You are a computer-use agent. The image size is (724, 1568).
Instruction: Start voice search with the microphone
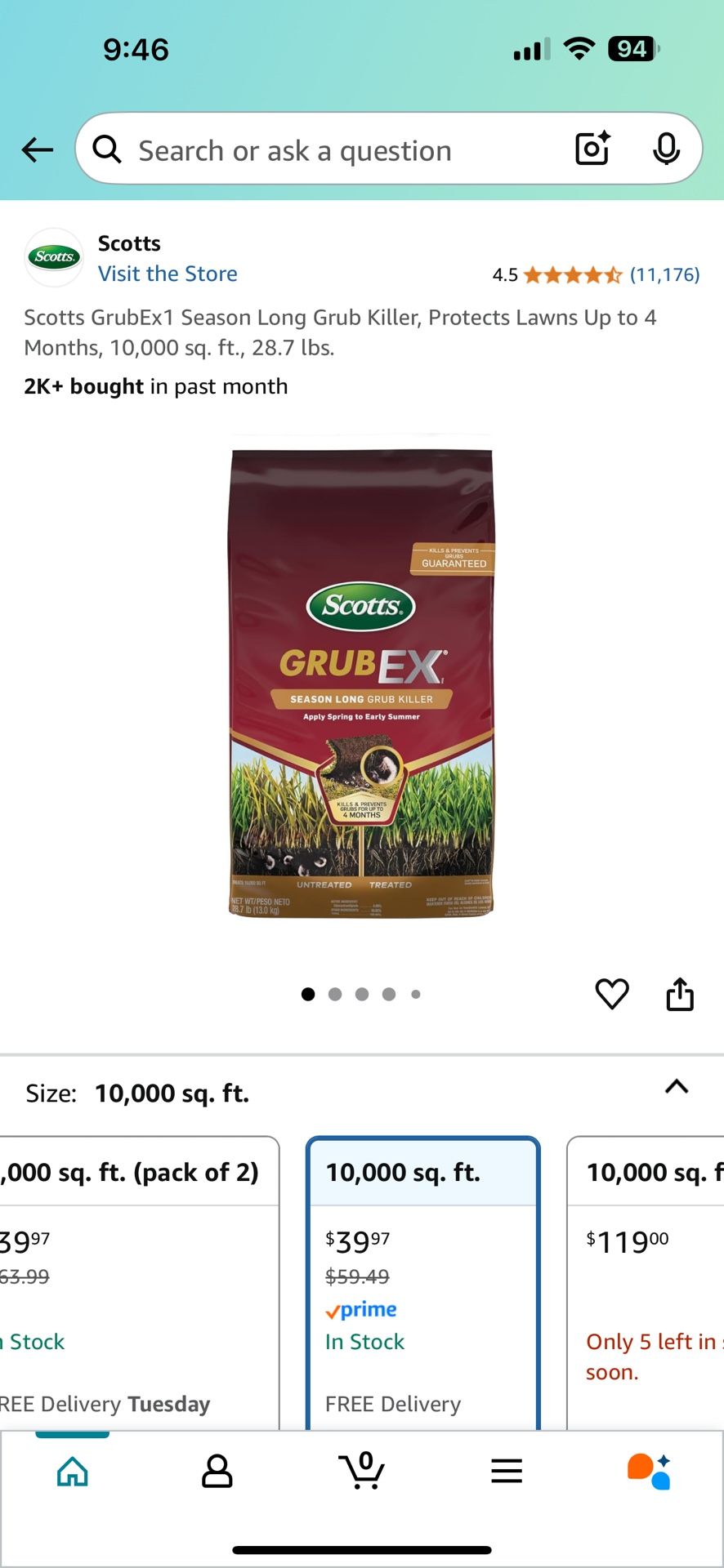pos(667,149)
